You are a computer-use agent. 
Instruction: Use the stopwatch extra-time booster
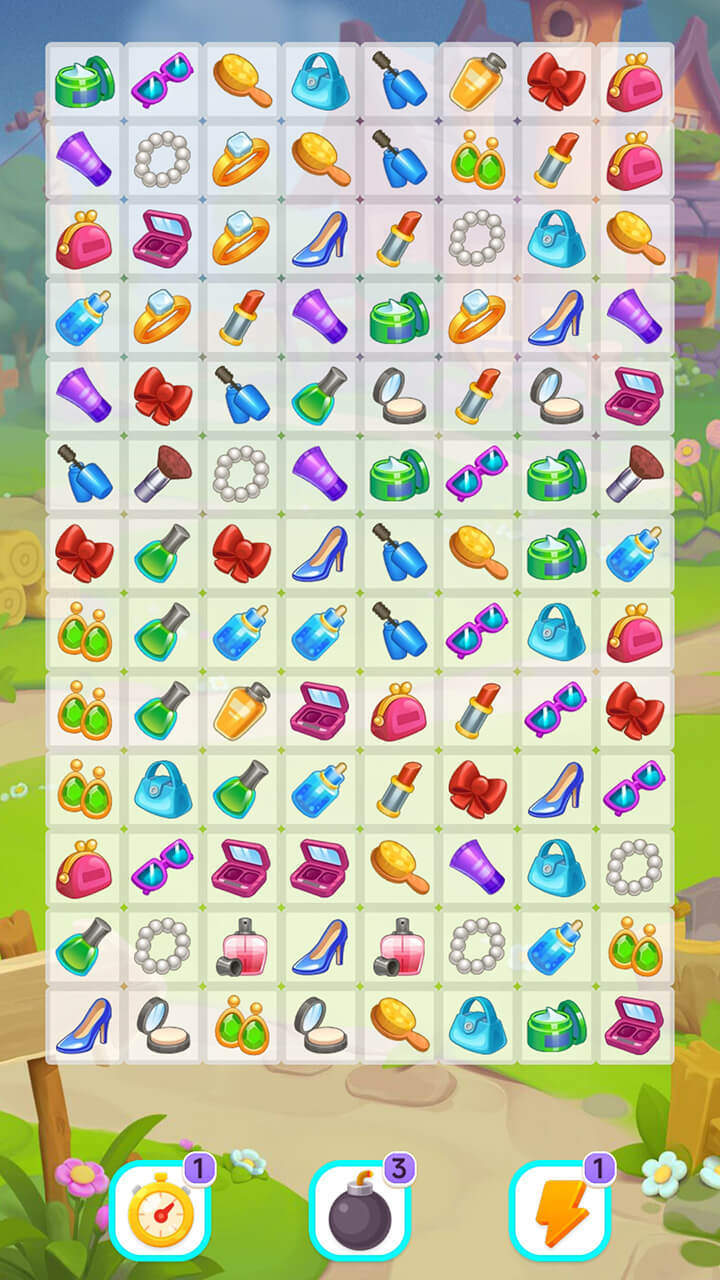coord(160,1210)
